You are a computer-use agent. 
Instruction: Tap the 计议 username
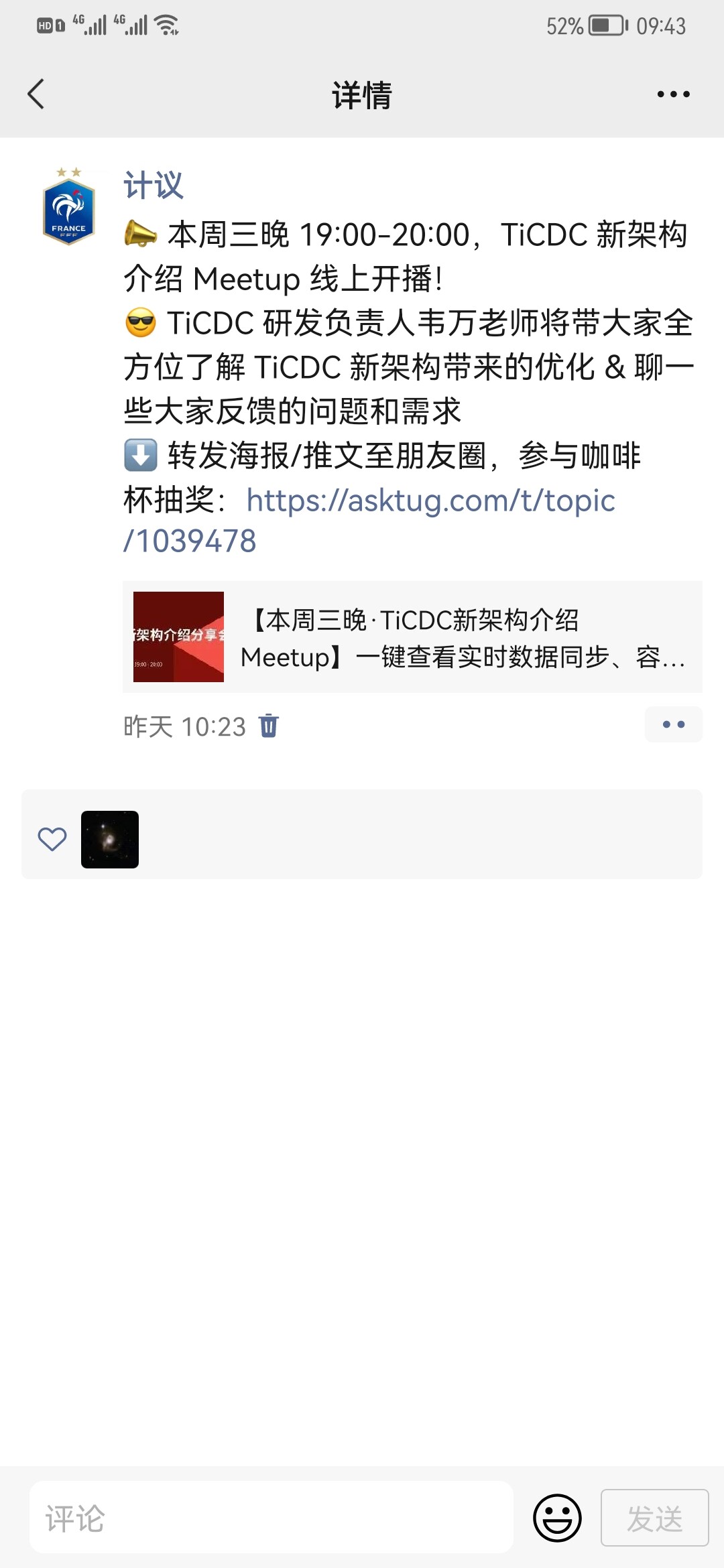[x=153, y=186]
